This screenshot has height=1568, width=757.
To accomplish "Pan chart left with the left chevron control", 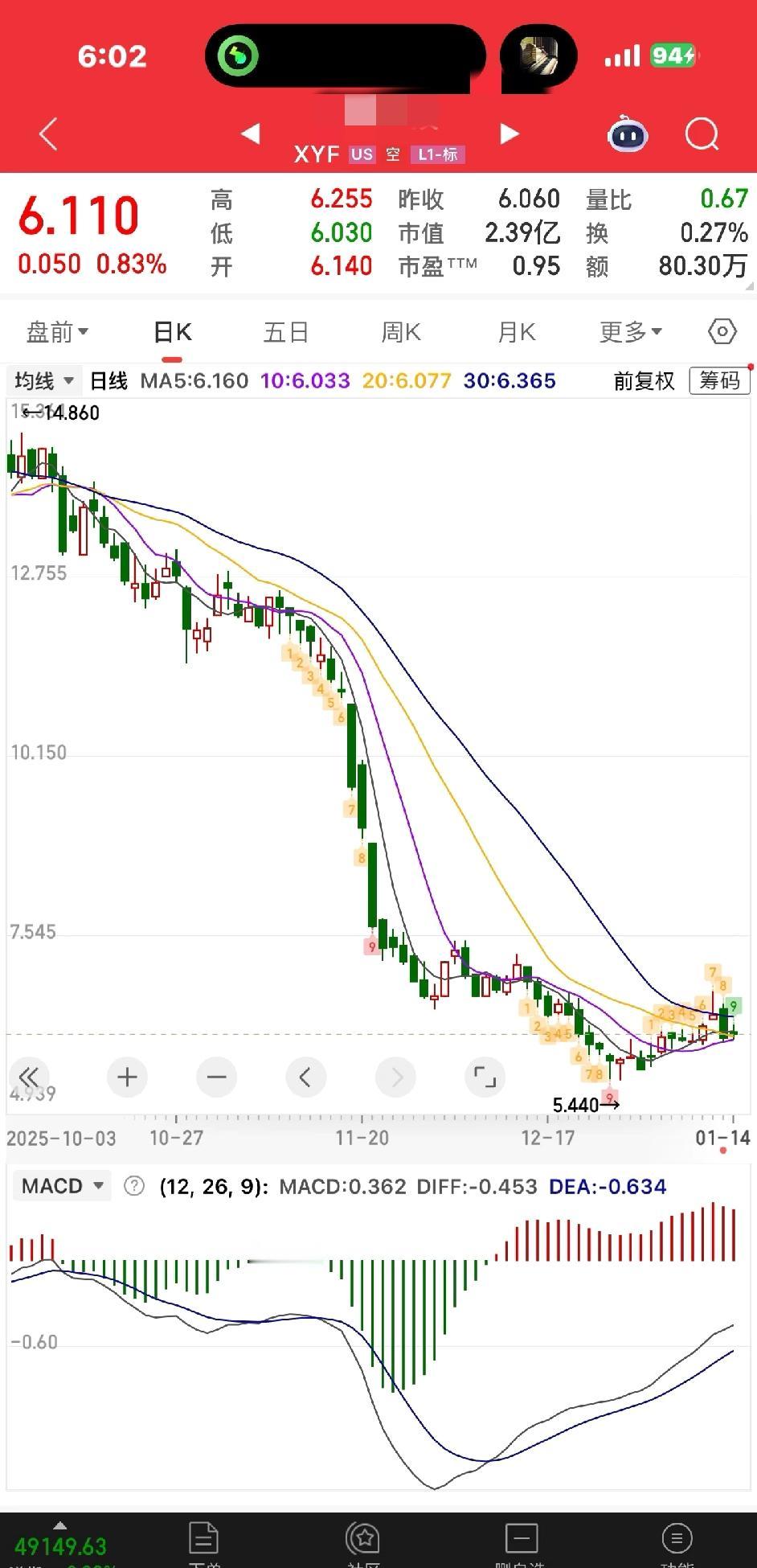I will point(305,1077).
